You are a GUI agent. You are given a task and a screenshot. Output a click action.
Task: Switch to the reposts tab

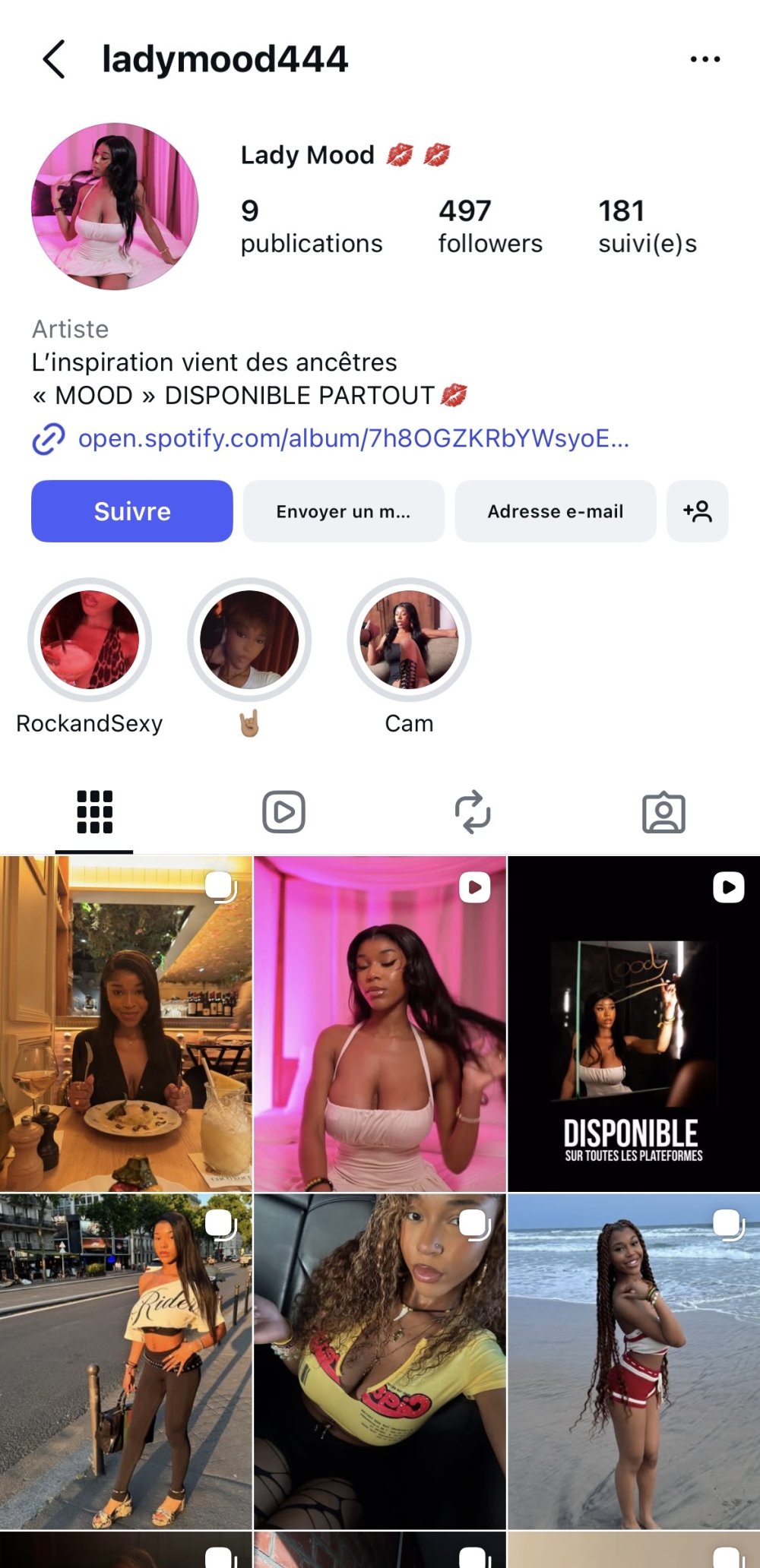coord(473,812)
